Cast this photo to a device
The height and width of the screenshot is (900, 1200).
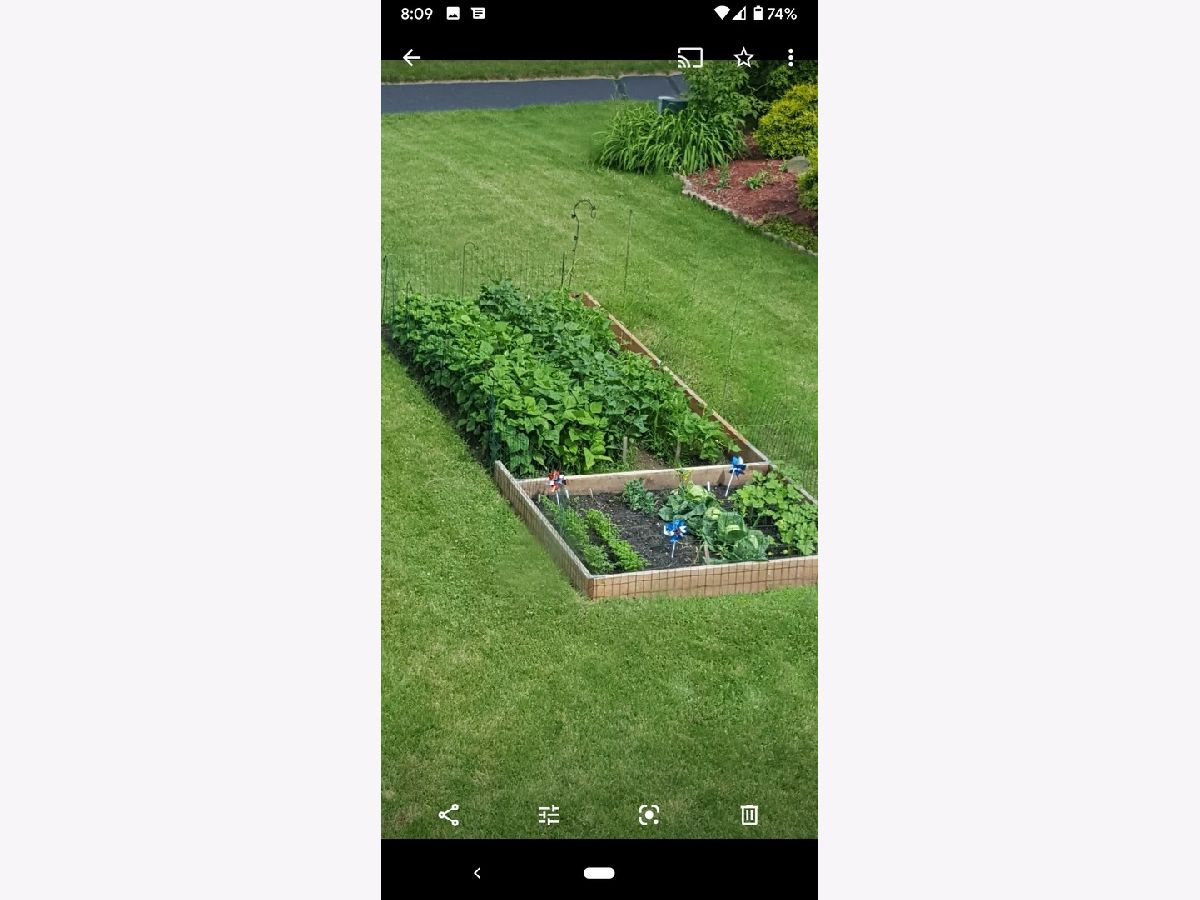tap(690, 58)
